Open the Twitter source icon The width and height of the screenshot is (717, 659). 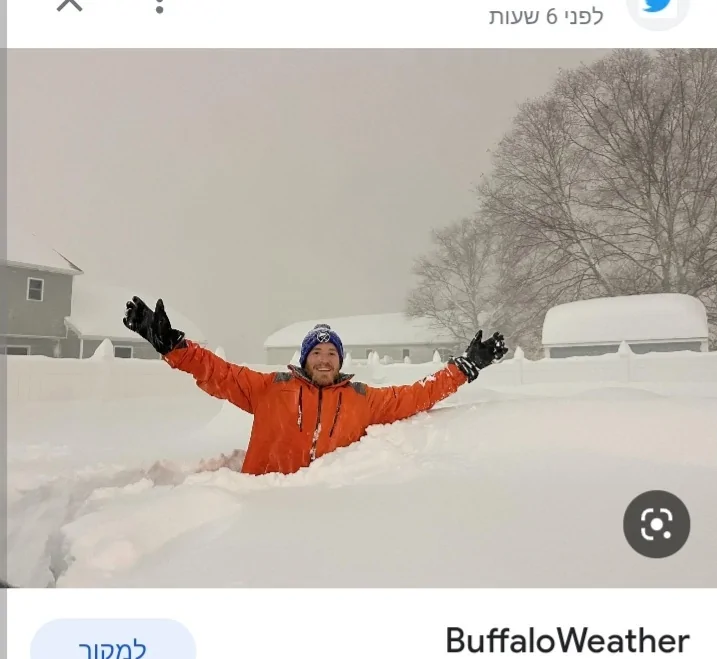point(657,8)
